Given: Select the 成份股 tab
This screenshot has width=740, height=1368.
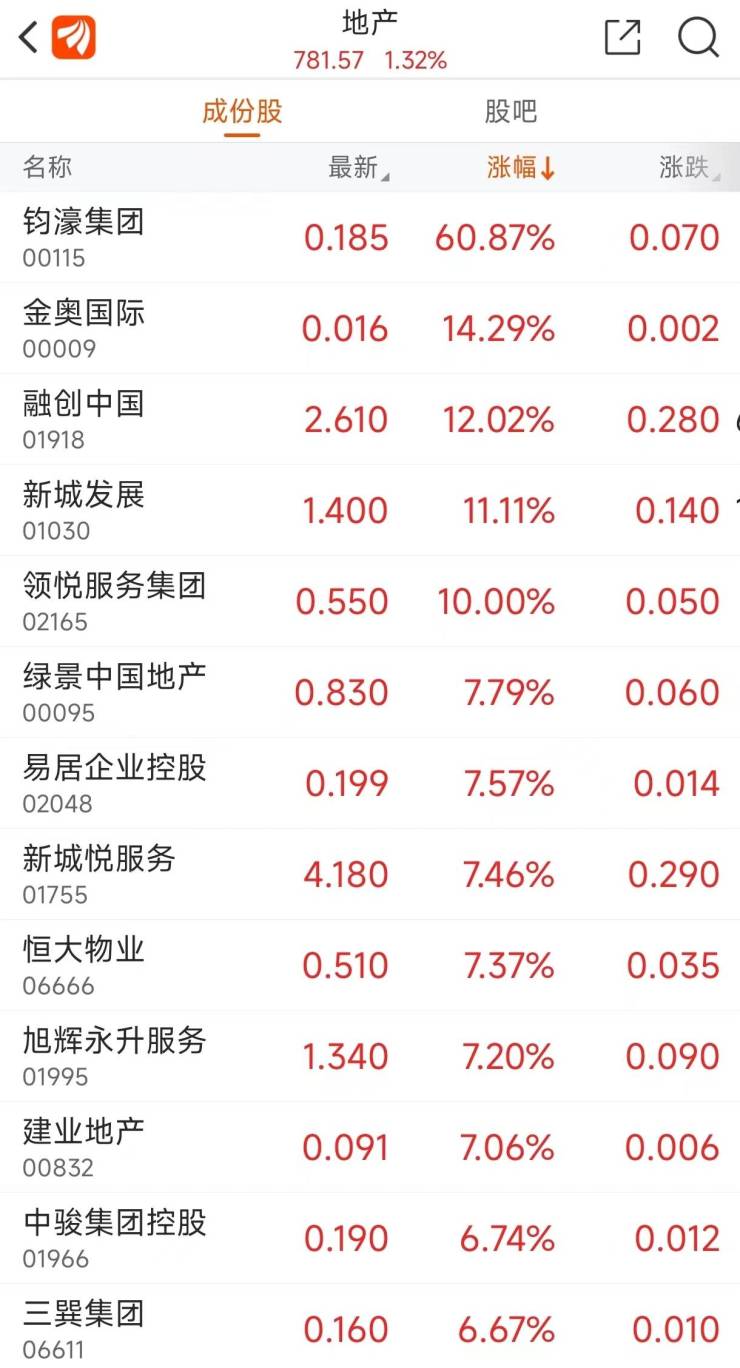Looking at the screenshot, I should pyautogui.click(x=242, y=111).
